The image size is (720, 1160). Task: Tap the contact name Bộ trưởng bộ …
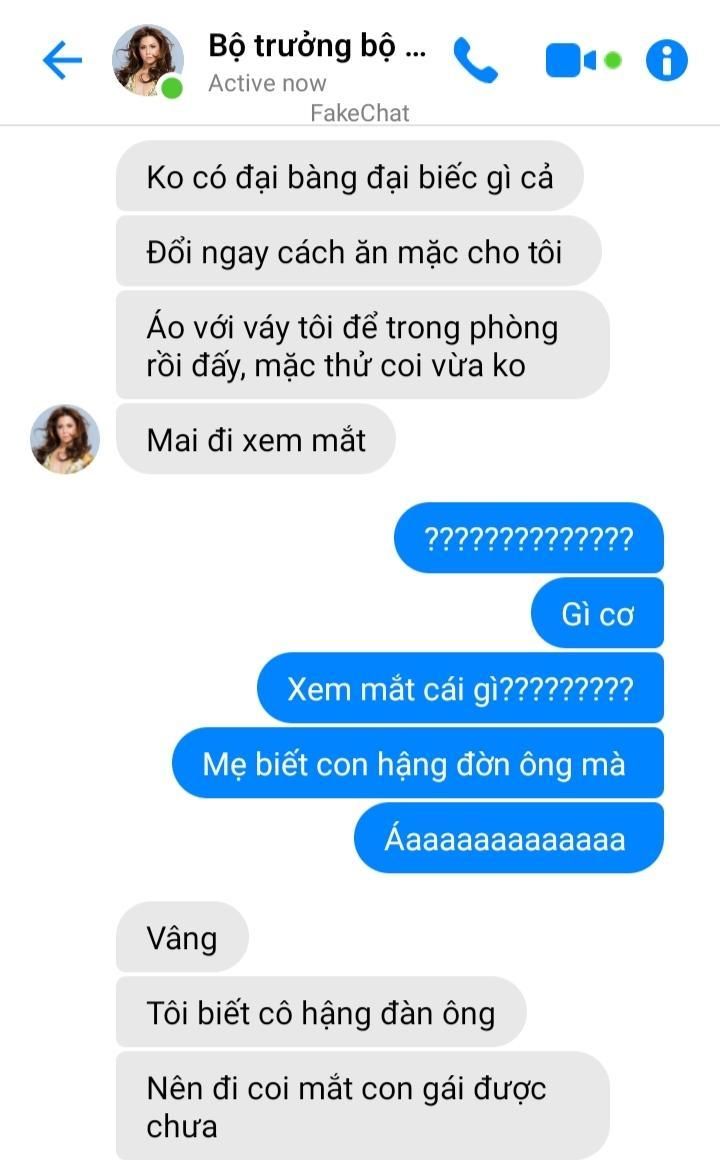point(316,46)
